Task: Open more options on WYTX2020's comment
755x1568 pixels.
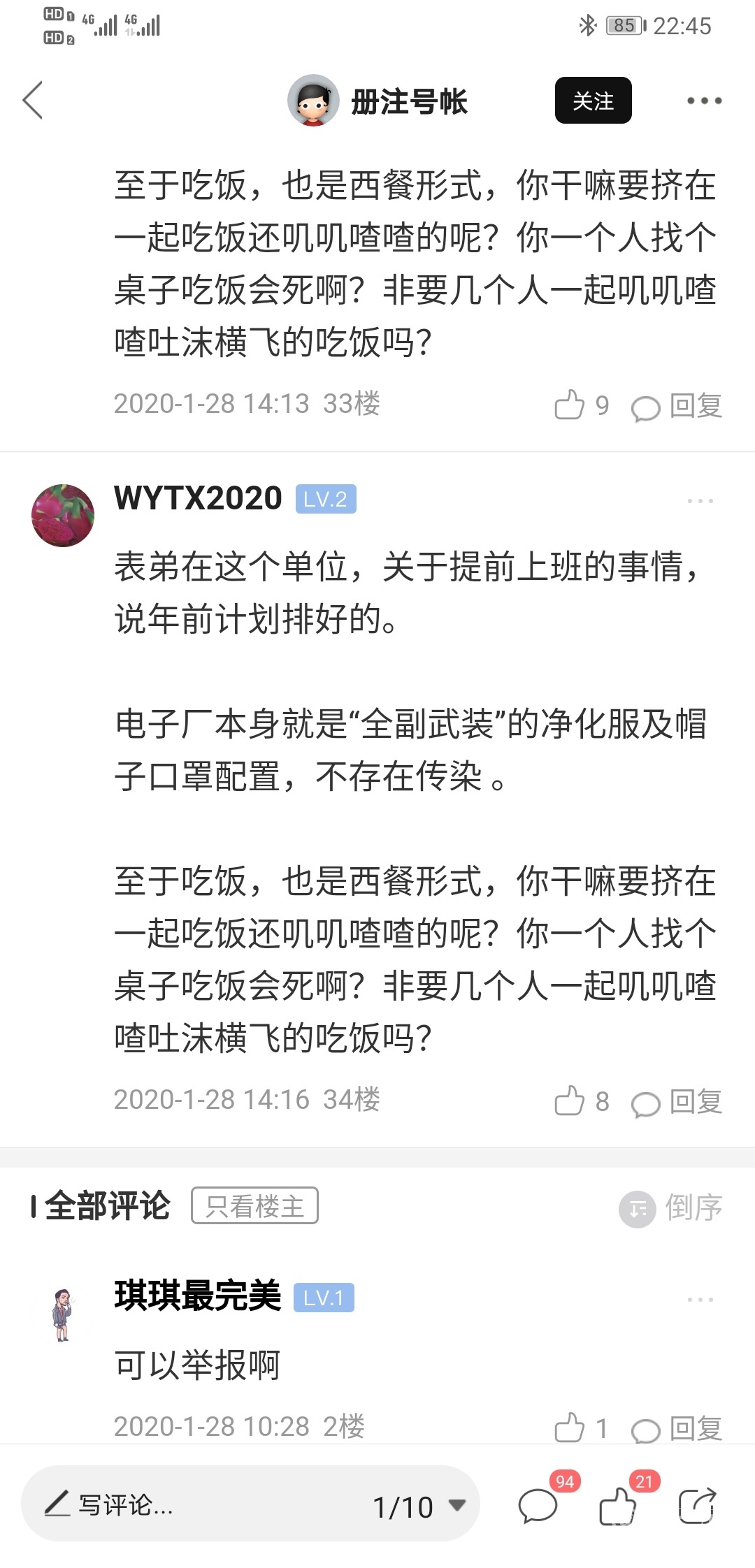Action: [700, 501]
